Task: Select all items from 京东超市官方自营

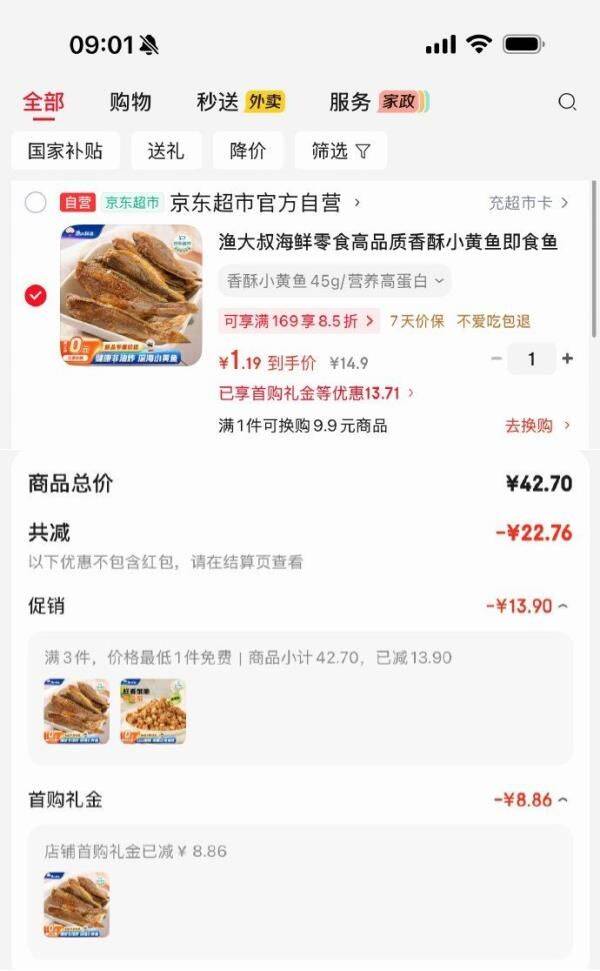Action: click(36, 203)
